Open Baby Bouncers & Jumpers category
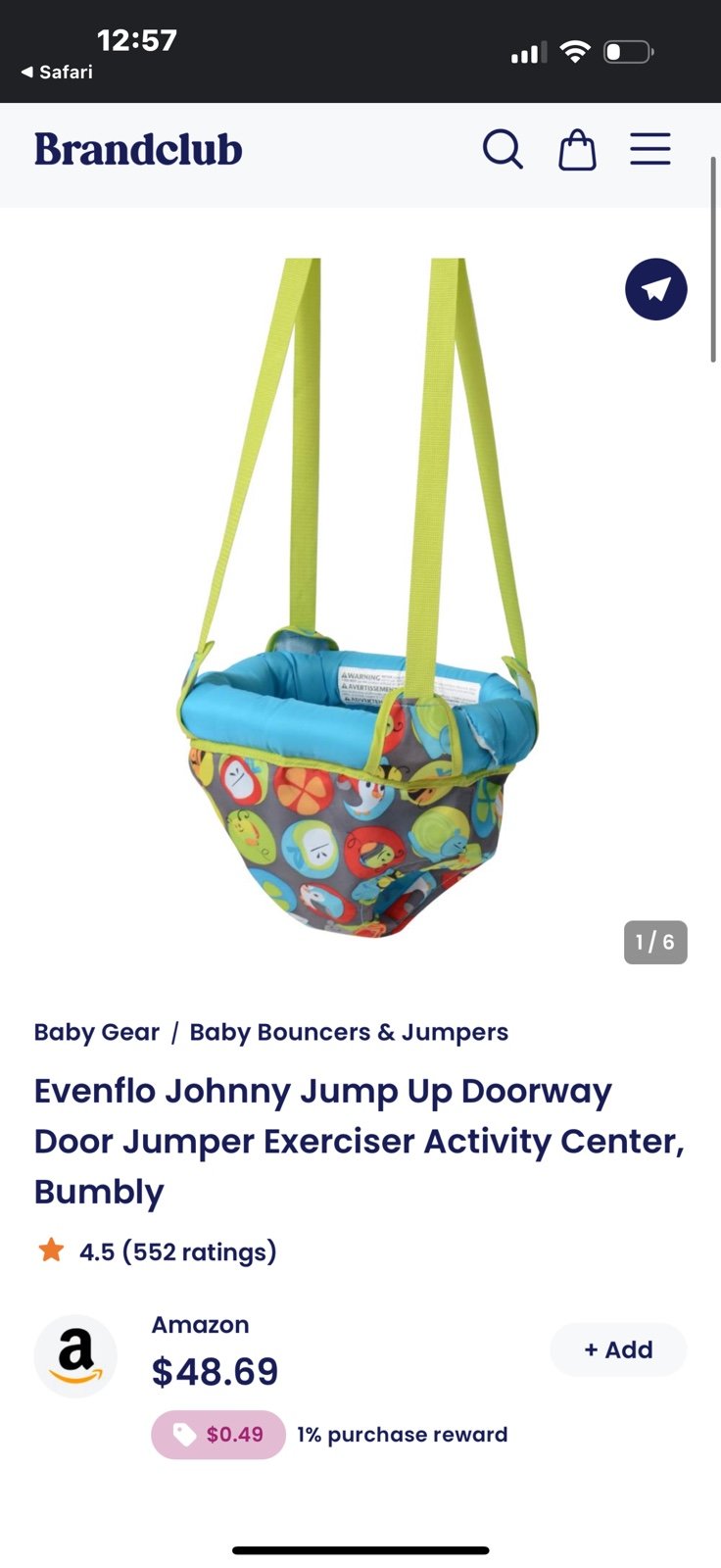Screen dimensions: 721x1568 349,1032
